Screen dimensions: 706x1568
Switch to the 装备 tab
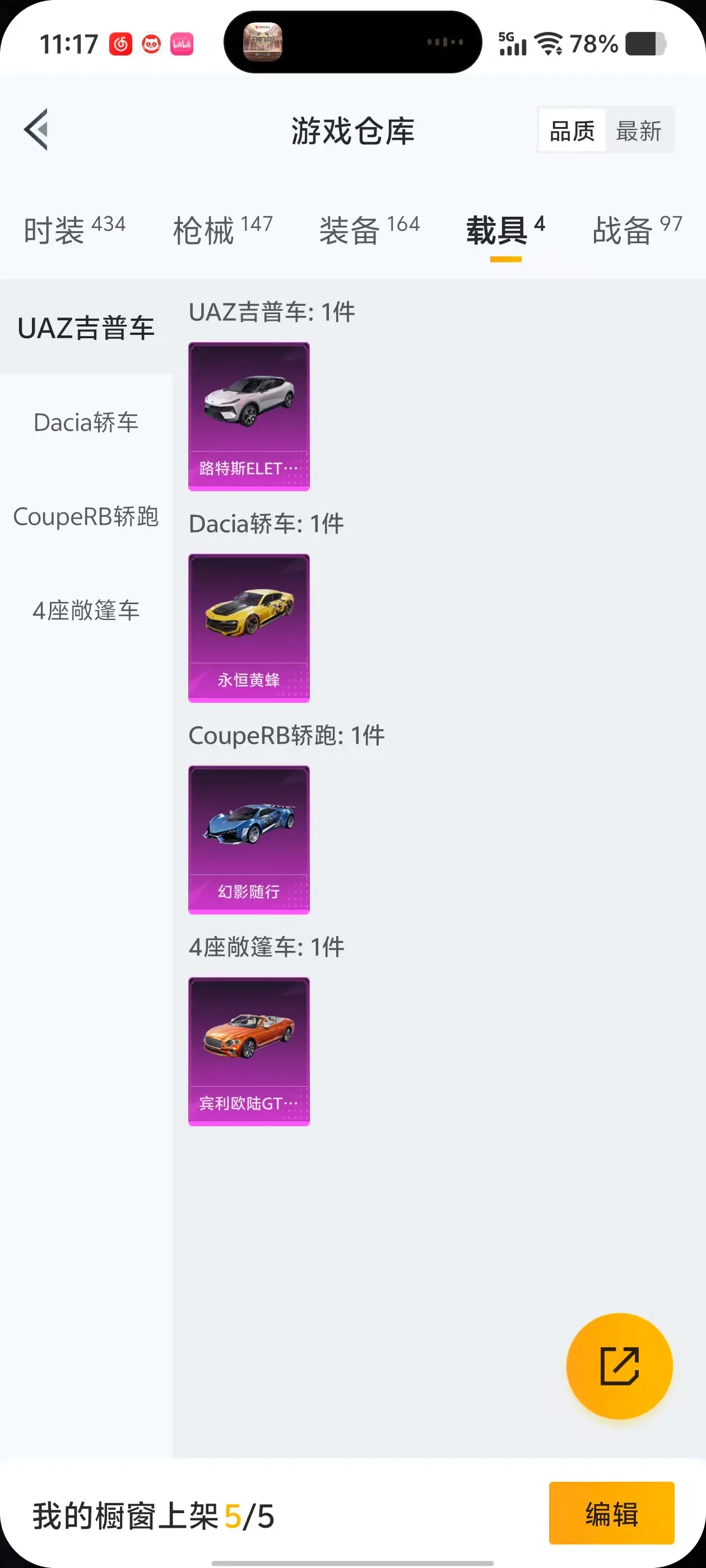pyautogui.click(x=369, y=230)
